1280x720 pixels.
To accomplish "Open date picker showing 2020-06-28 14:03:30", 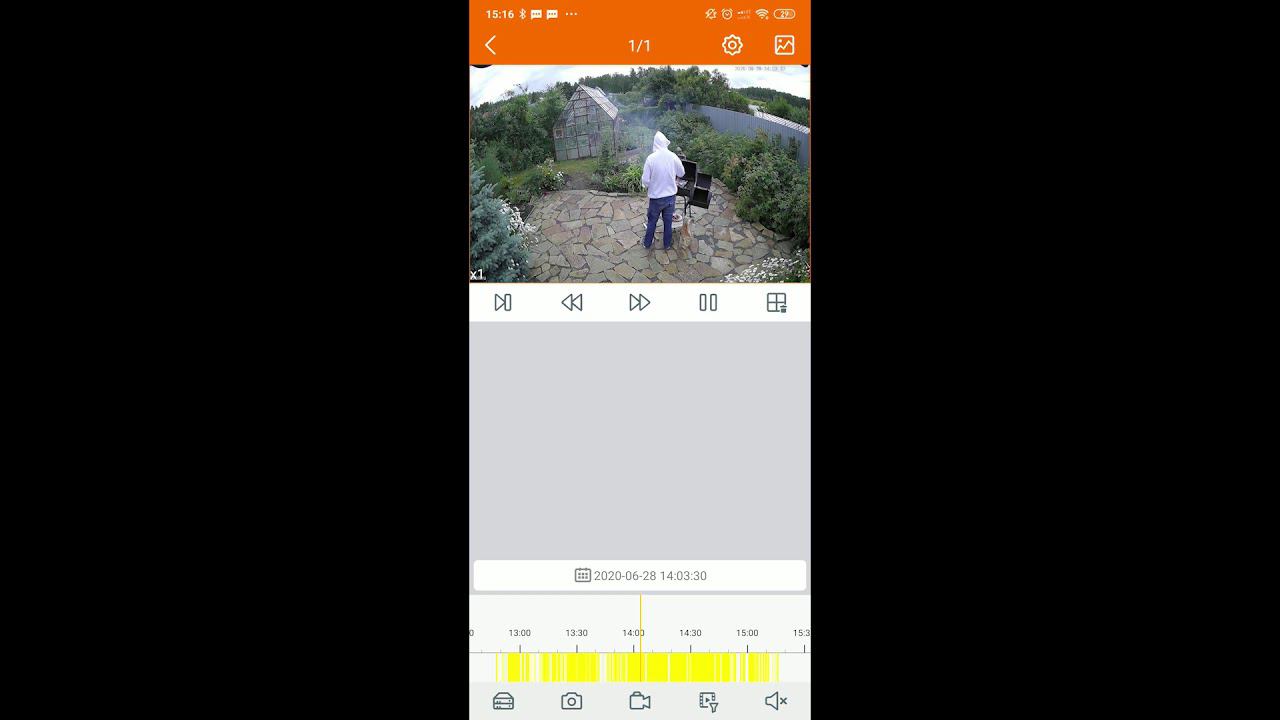I will (x=640, y=575).
